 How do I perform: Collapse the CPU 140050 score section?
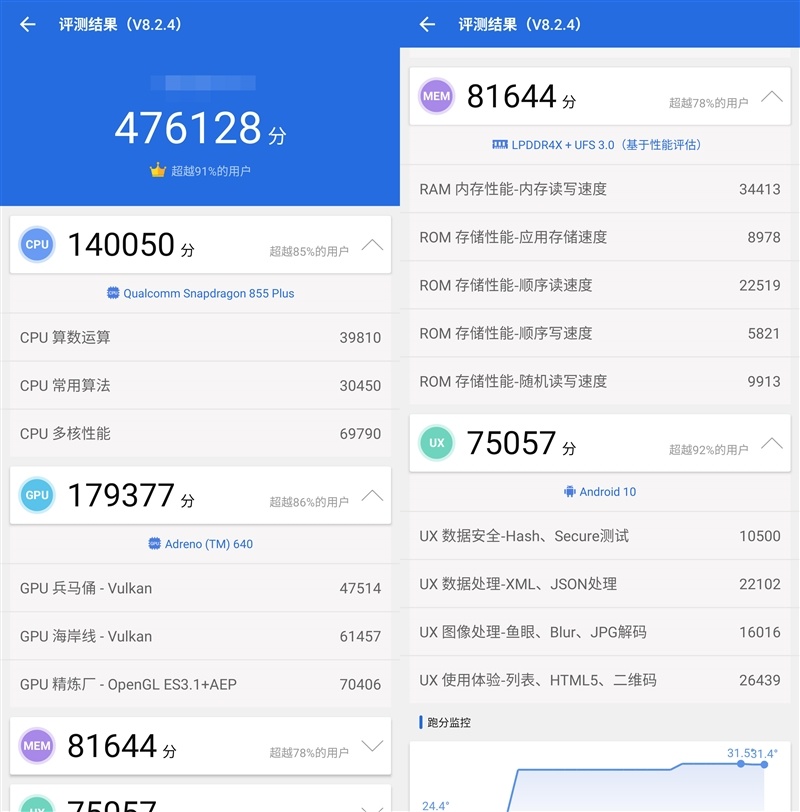pos(372,244)
